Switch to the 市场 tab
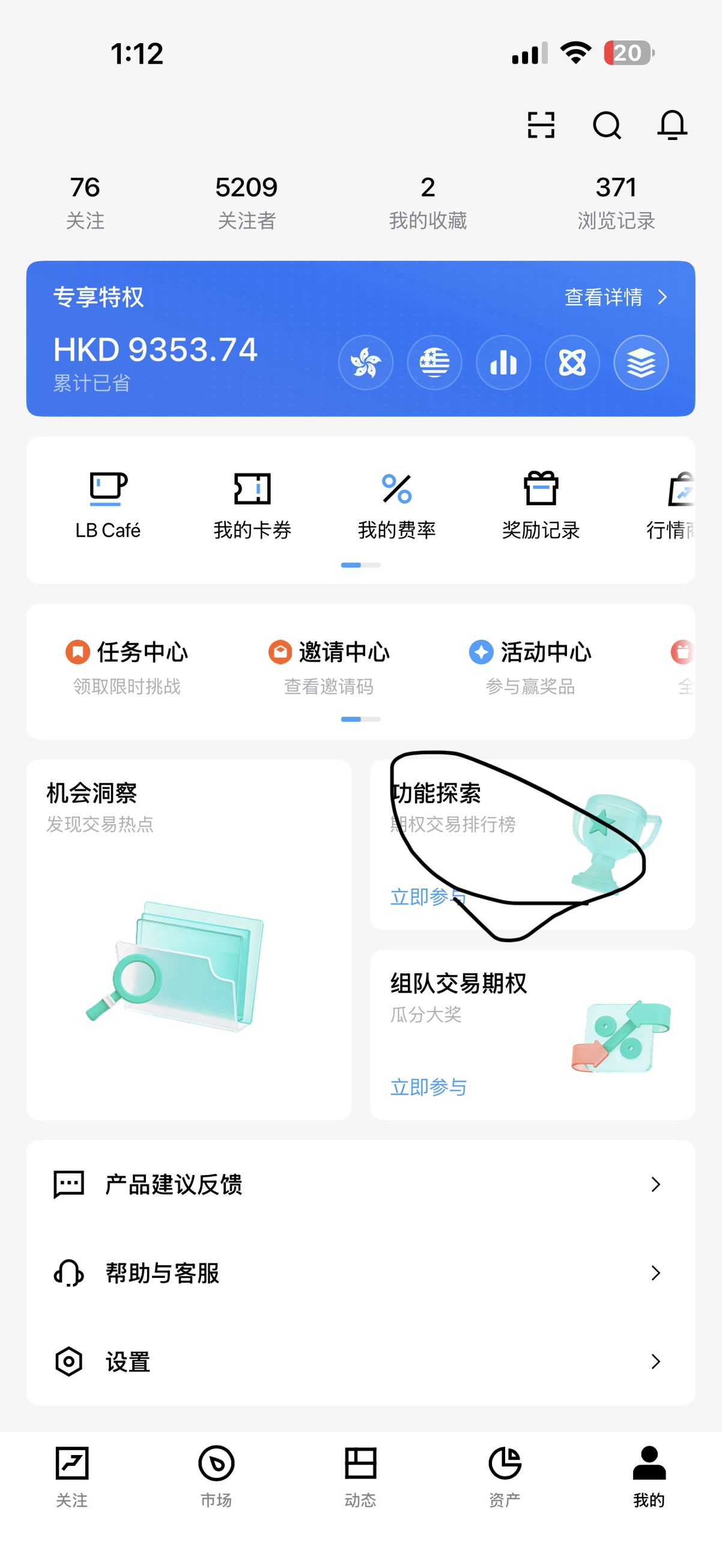Viewport: 722px width, 1568px height. 216,1475
